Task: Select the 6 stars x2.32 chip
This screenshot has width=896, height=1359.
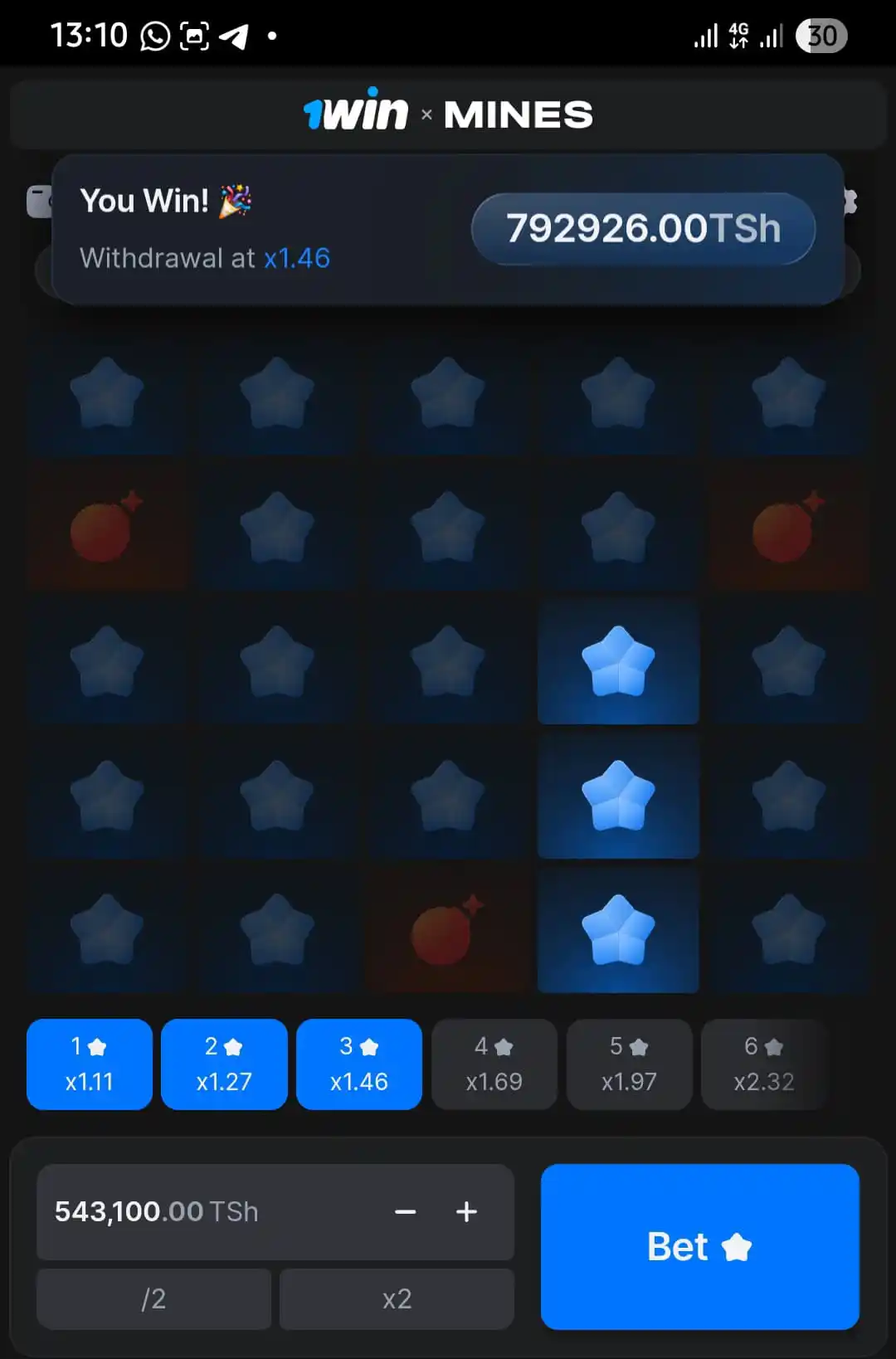Action: (763, 1064)
